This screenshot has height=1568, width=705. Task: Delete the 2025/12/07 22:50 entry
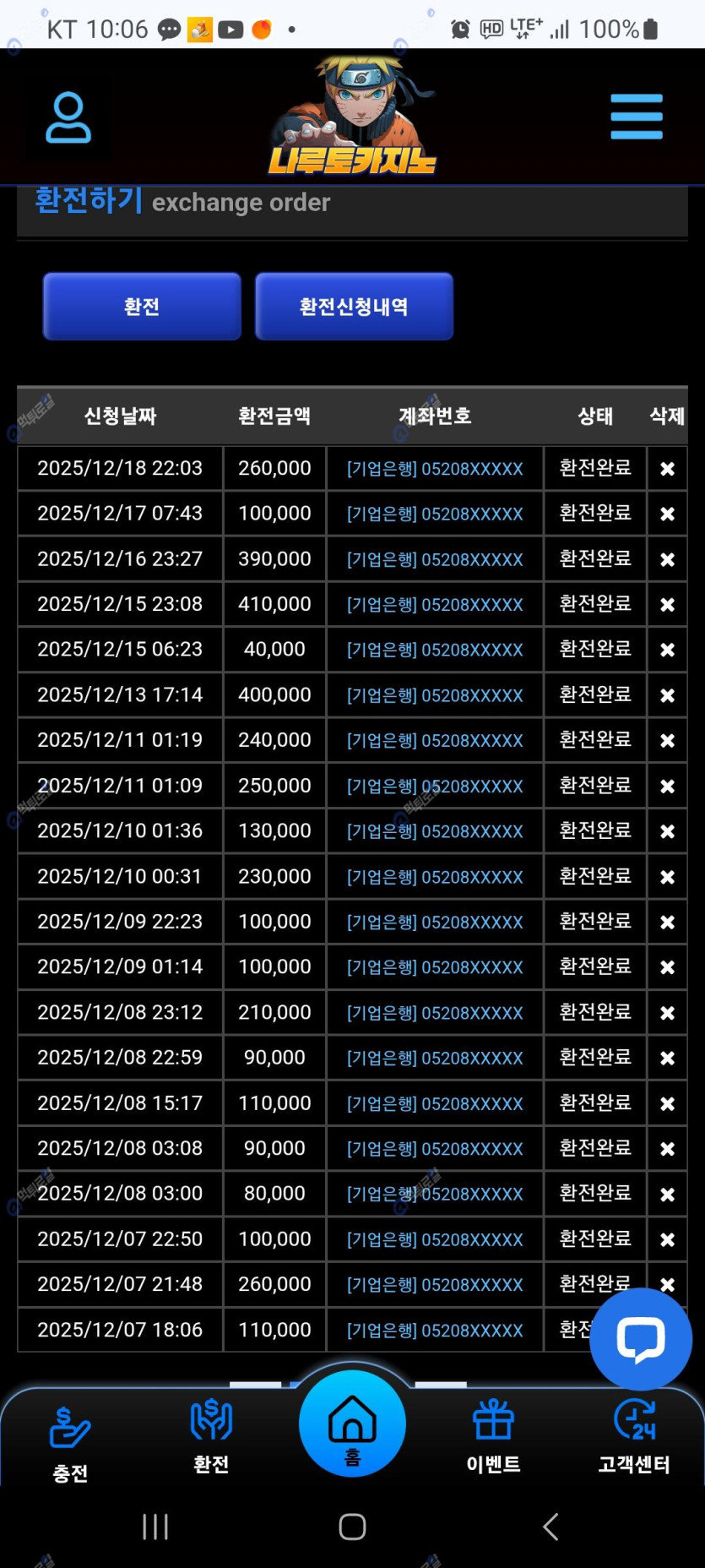pyautogui.click(x=667, y=1239)
